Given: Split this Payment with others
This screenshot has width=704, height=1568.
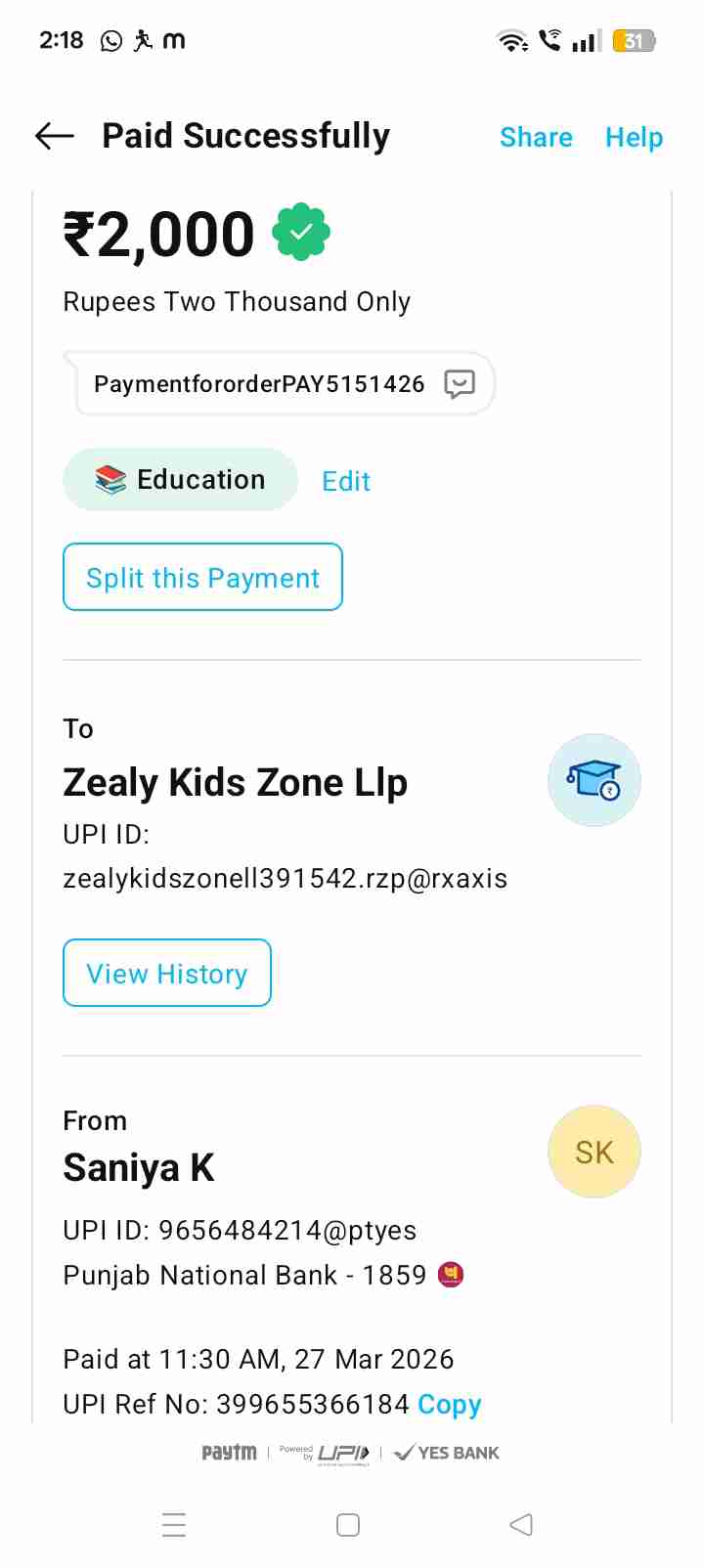Looking at the screenshot, I should pyautogui.click(x=202, y=578).
